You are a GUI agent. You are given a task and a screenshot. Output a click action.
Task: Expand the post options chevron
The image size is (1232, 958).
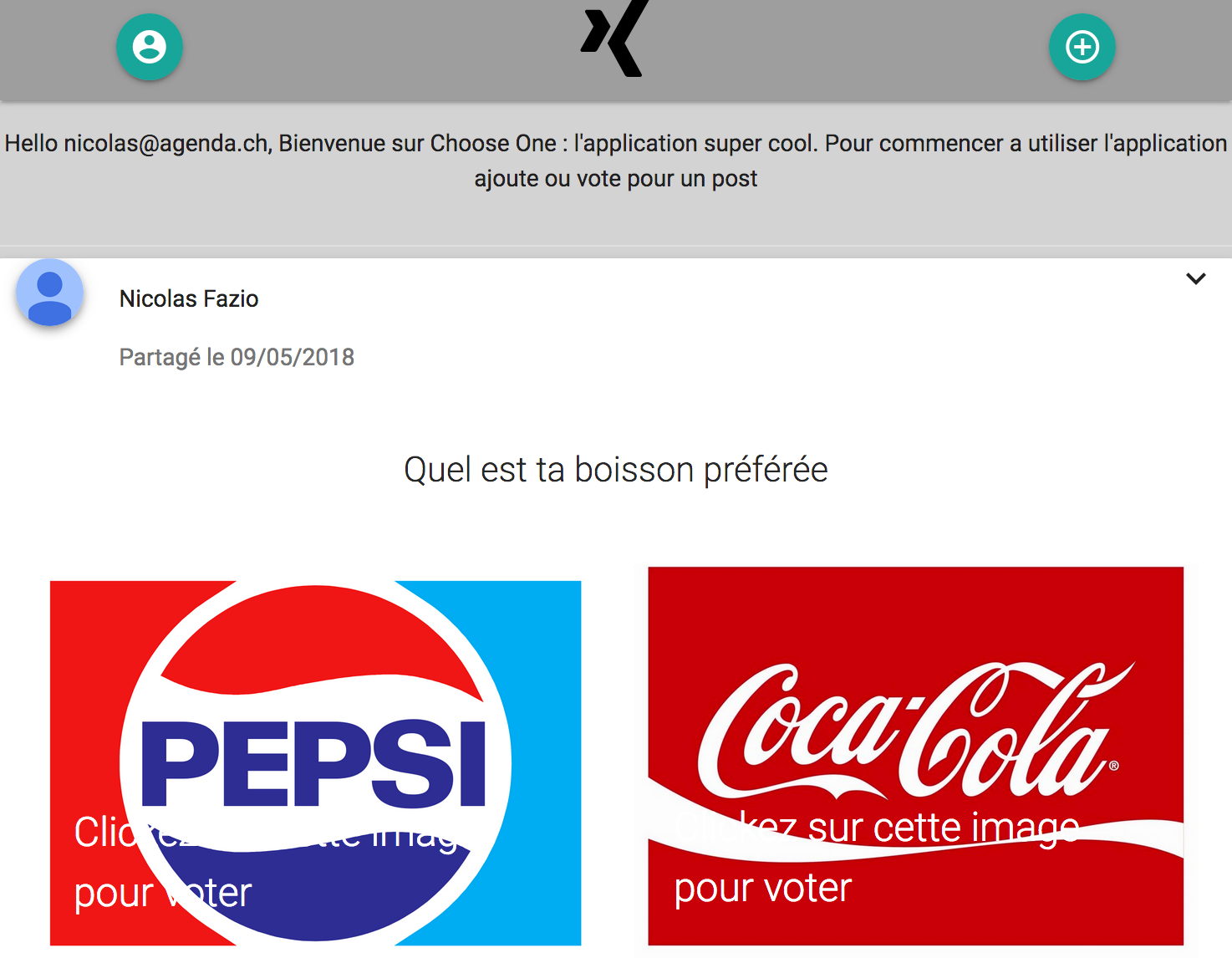point(1195,278)
